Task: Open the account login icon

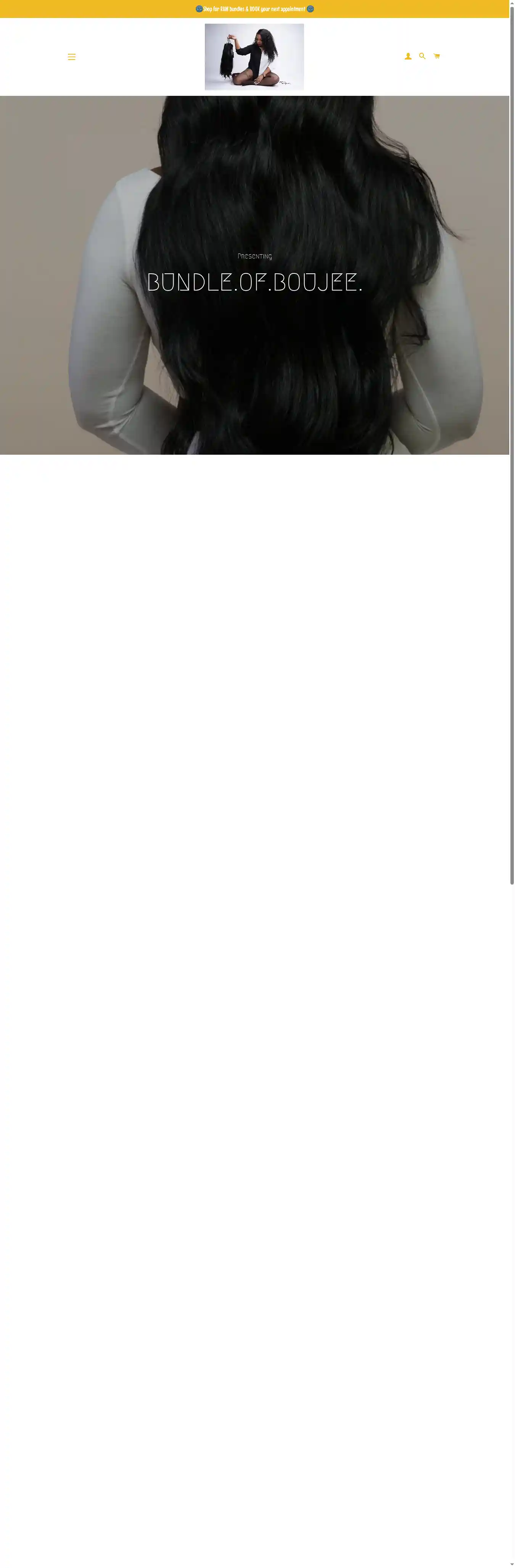Action: [x=408, y=57]
